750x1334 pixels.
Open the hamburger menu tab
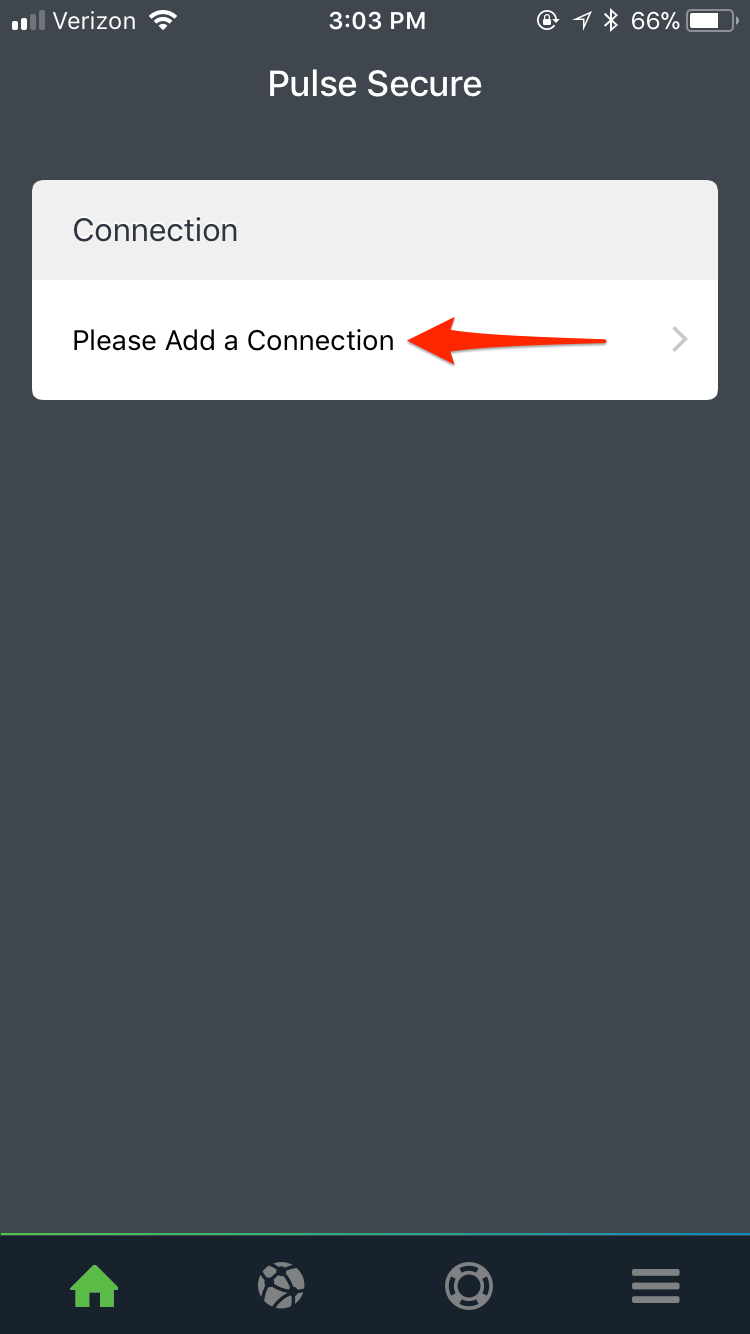(x=656, y=1286)
